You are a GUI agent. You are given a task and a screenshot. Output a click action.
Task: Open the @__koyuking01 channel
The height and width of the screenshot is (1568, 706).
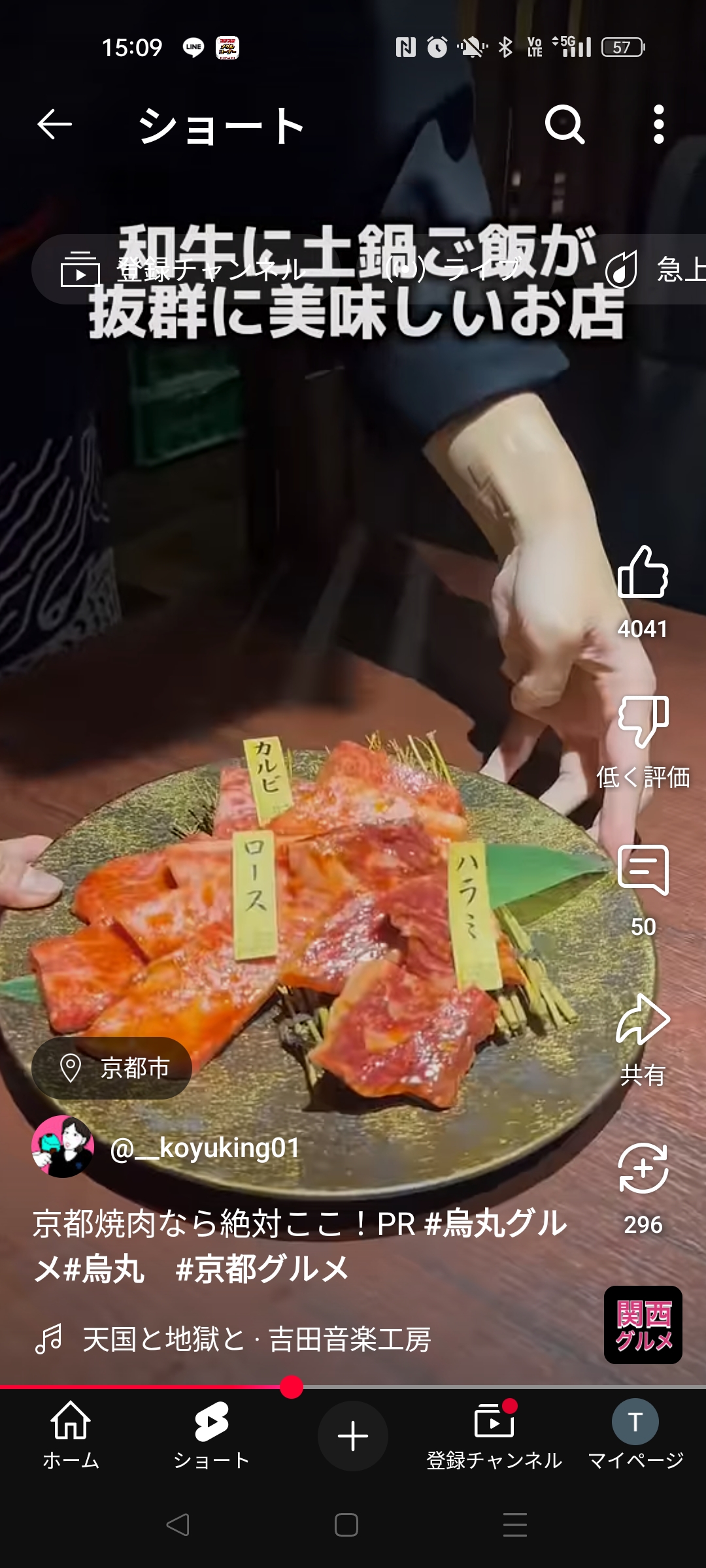(204, 1148)
